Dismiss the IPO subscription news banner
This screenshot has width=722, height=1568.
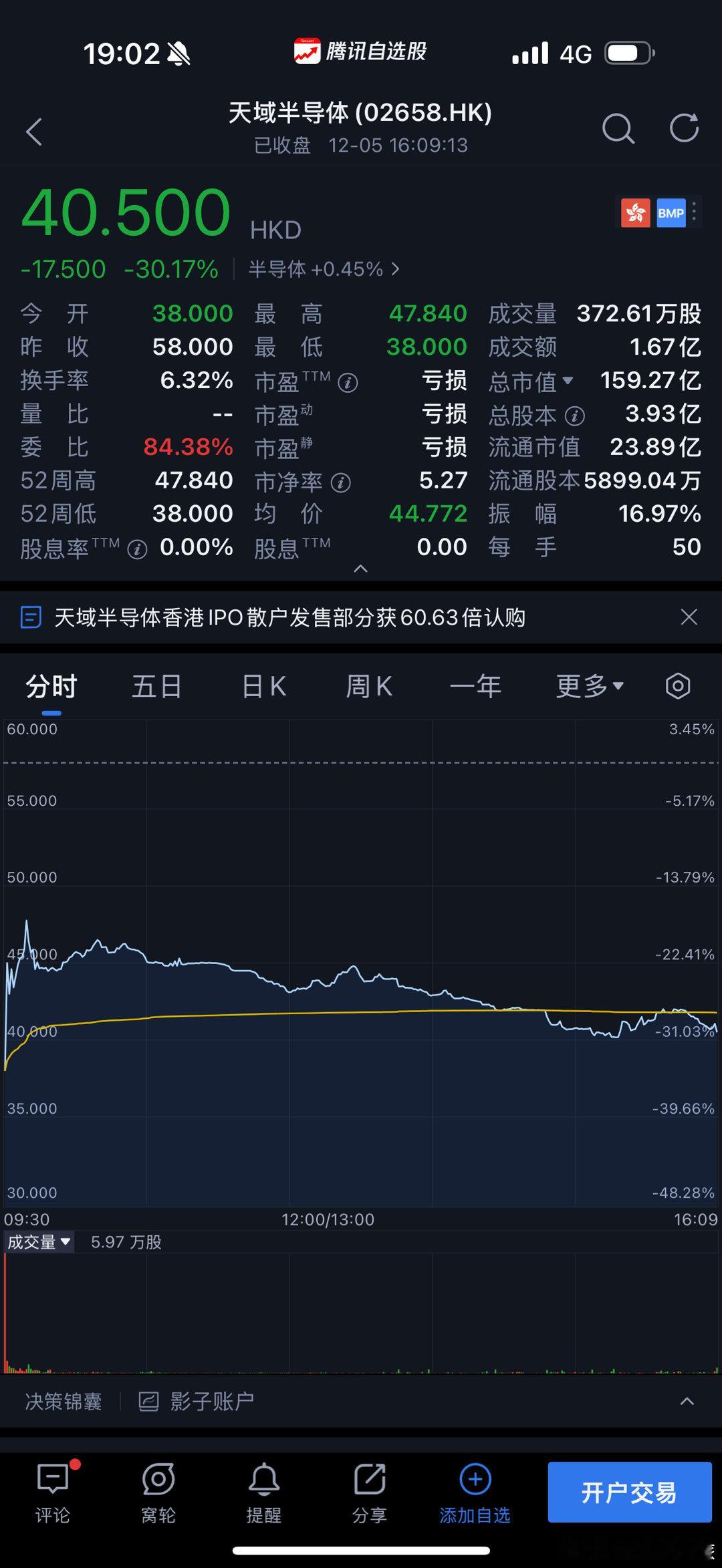(x=689, y=617)
